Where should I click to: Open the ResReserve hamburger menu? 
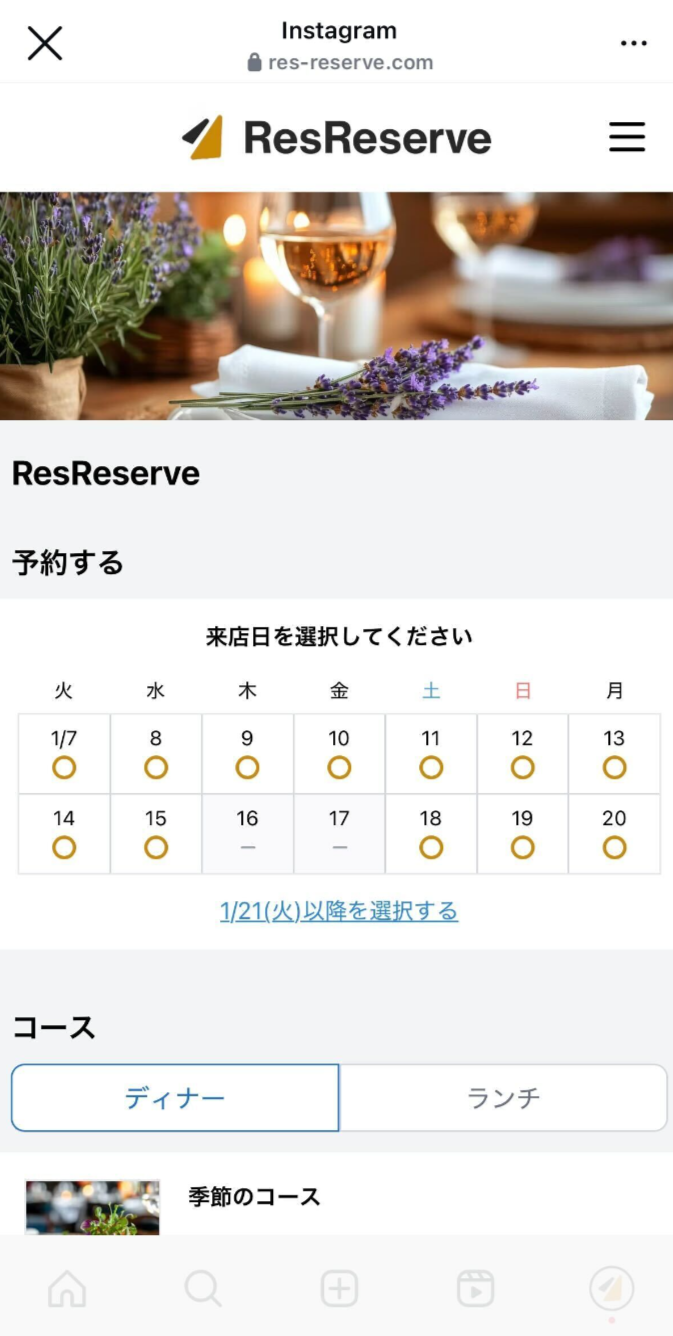[627, 137]
